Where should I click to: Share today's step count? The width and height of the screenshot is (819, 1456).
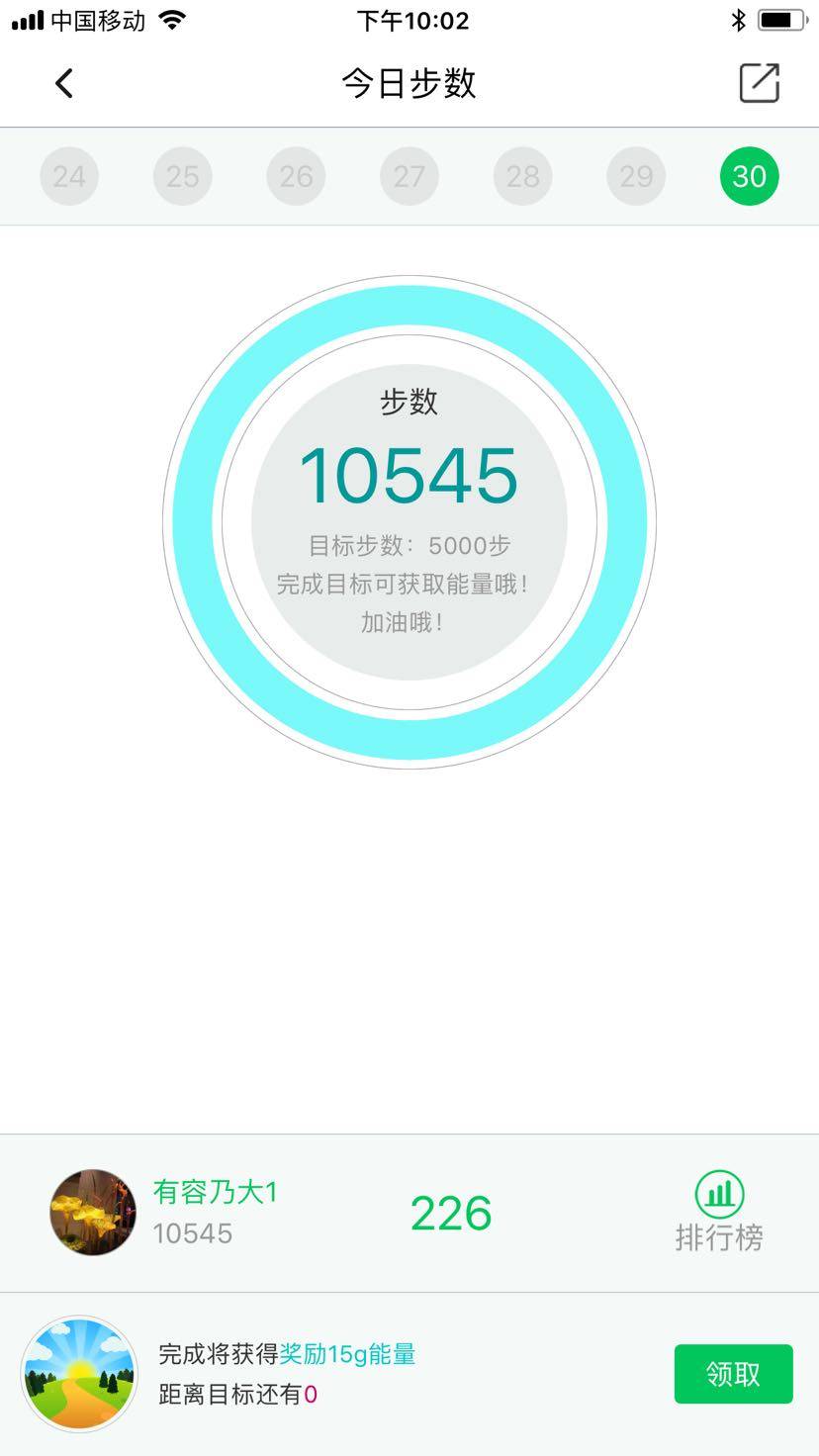coord(759,83)
